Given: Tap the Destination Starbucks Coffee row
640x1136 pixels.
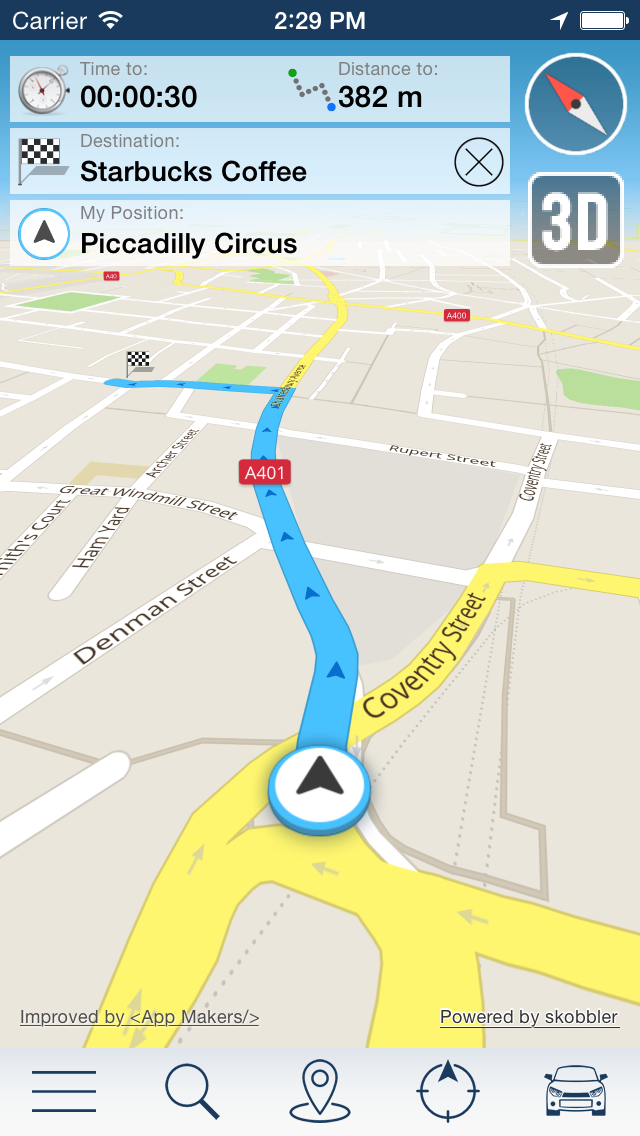Looking at the screenshot, I should point(259,162).
